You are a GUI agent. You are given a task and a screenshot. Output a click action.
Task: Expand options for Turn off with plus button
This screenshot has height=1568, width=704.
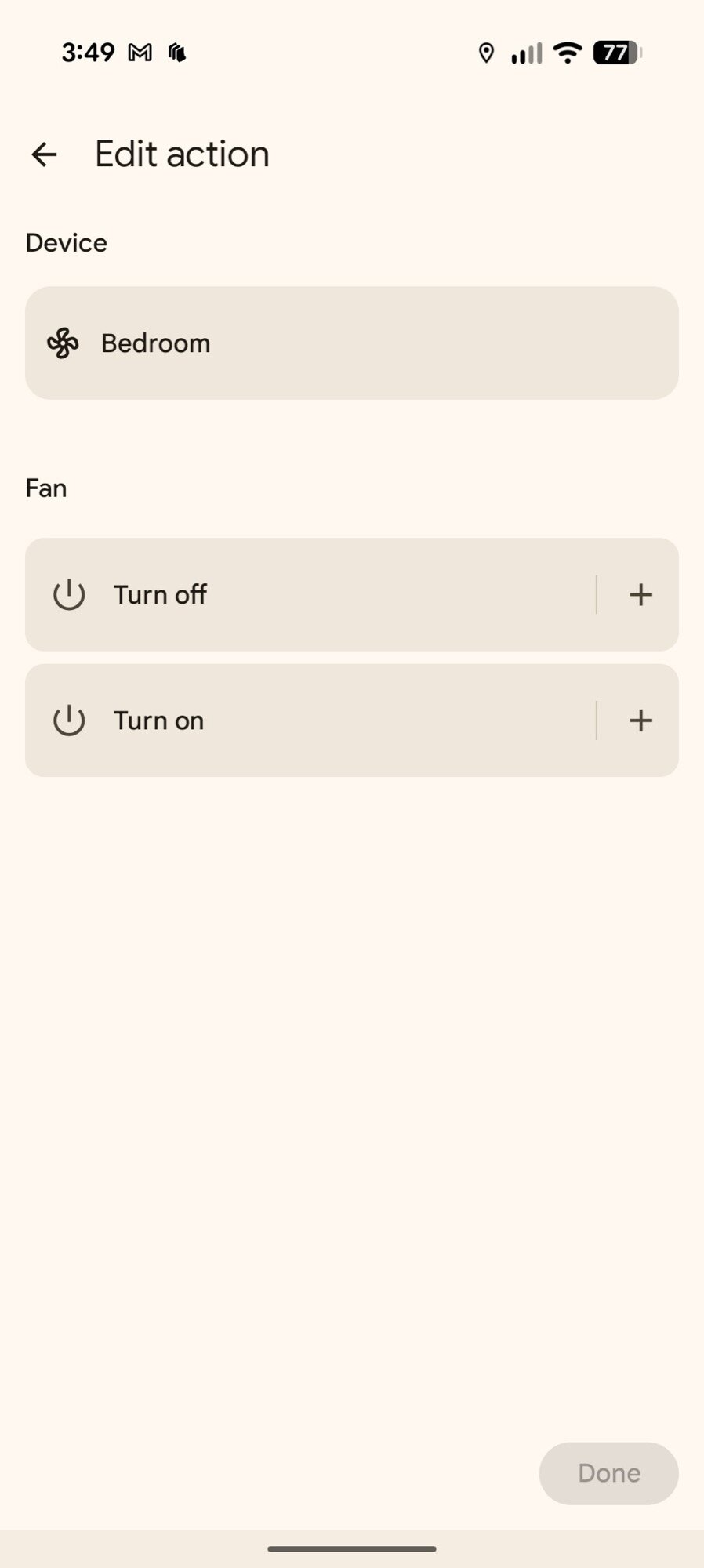coord(640,594)
